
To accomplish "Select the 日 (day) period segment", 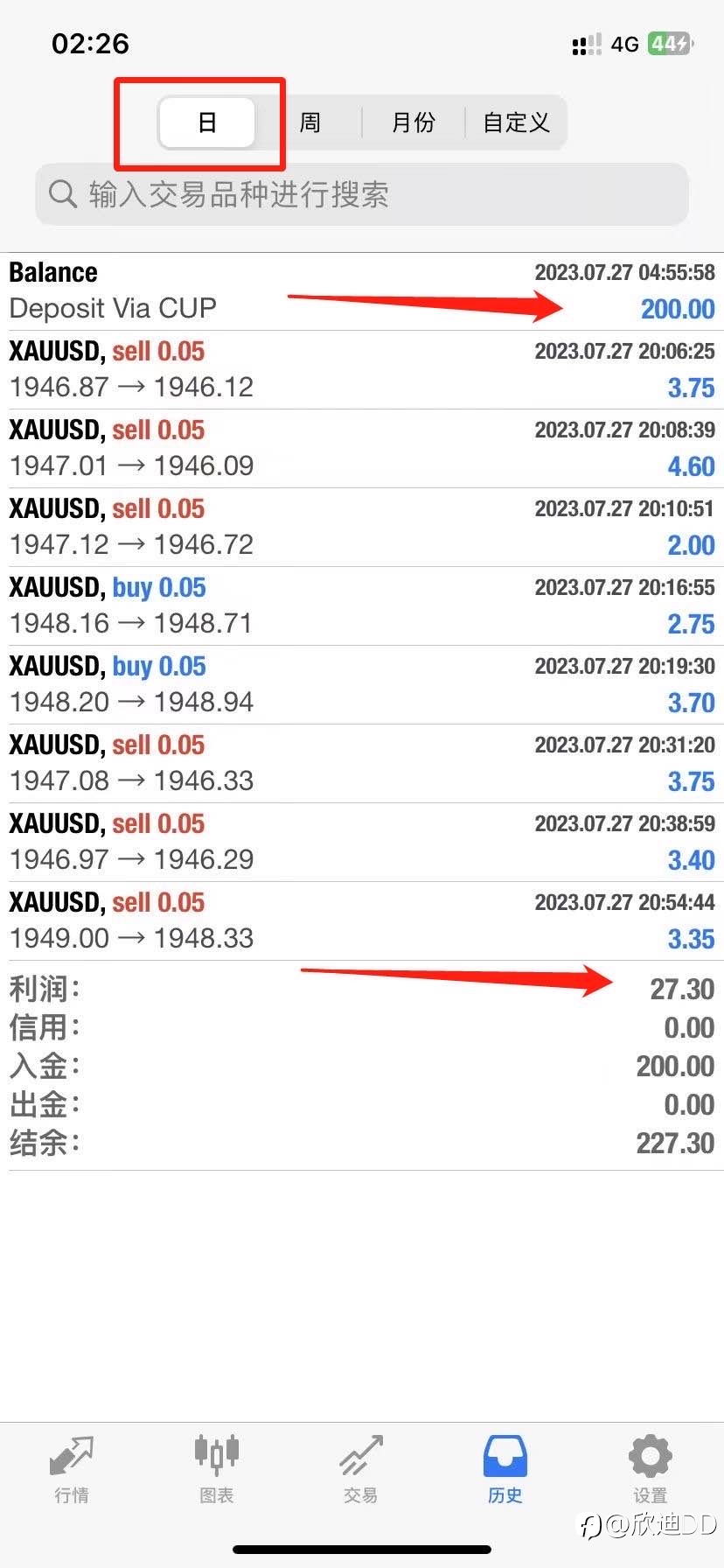I will click(x=207, y=122).
